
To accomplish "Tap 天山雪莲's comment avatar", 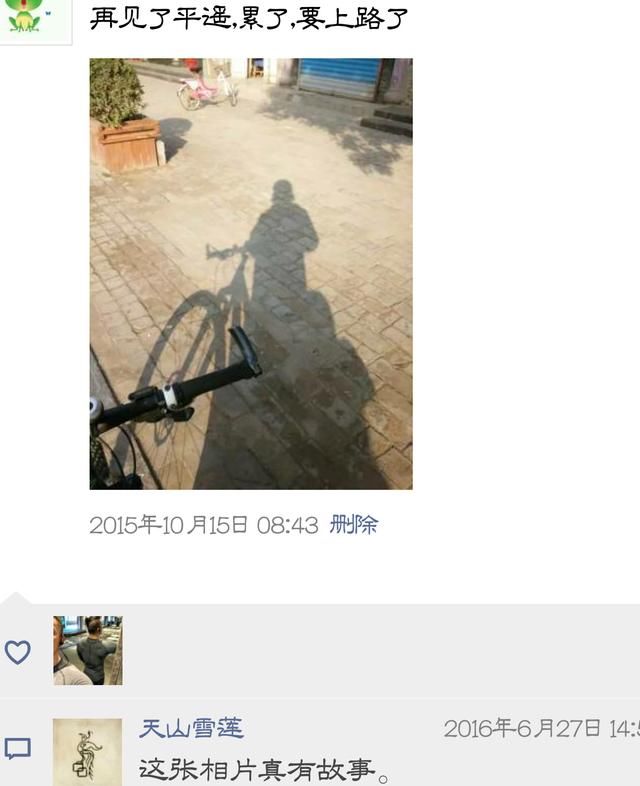I will click(x=88, y=751).
